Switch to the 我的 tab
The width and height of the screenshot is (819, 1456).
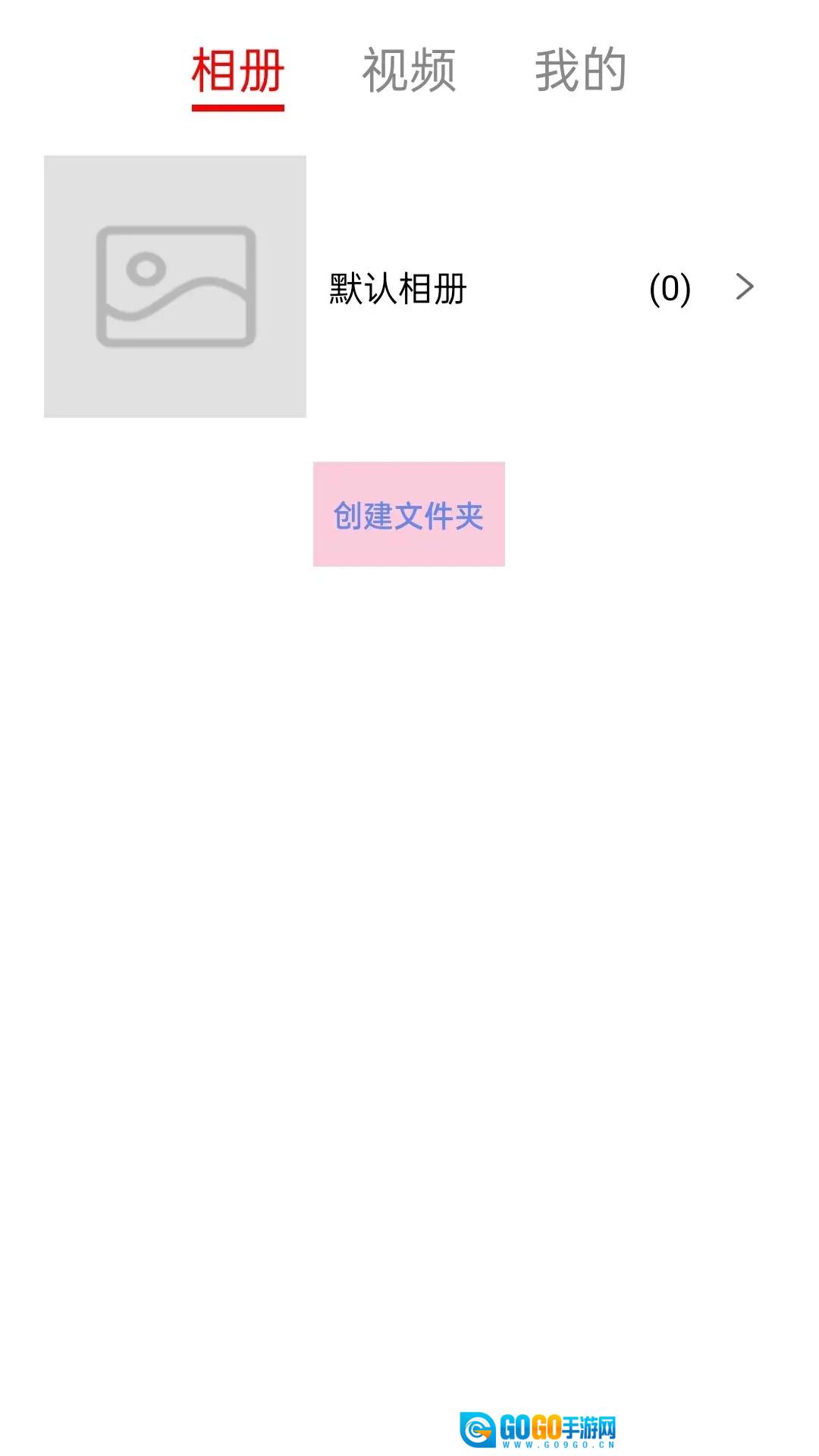pyautogui.click(x=580, y=71)
